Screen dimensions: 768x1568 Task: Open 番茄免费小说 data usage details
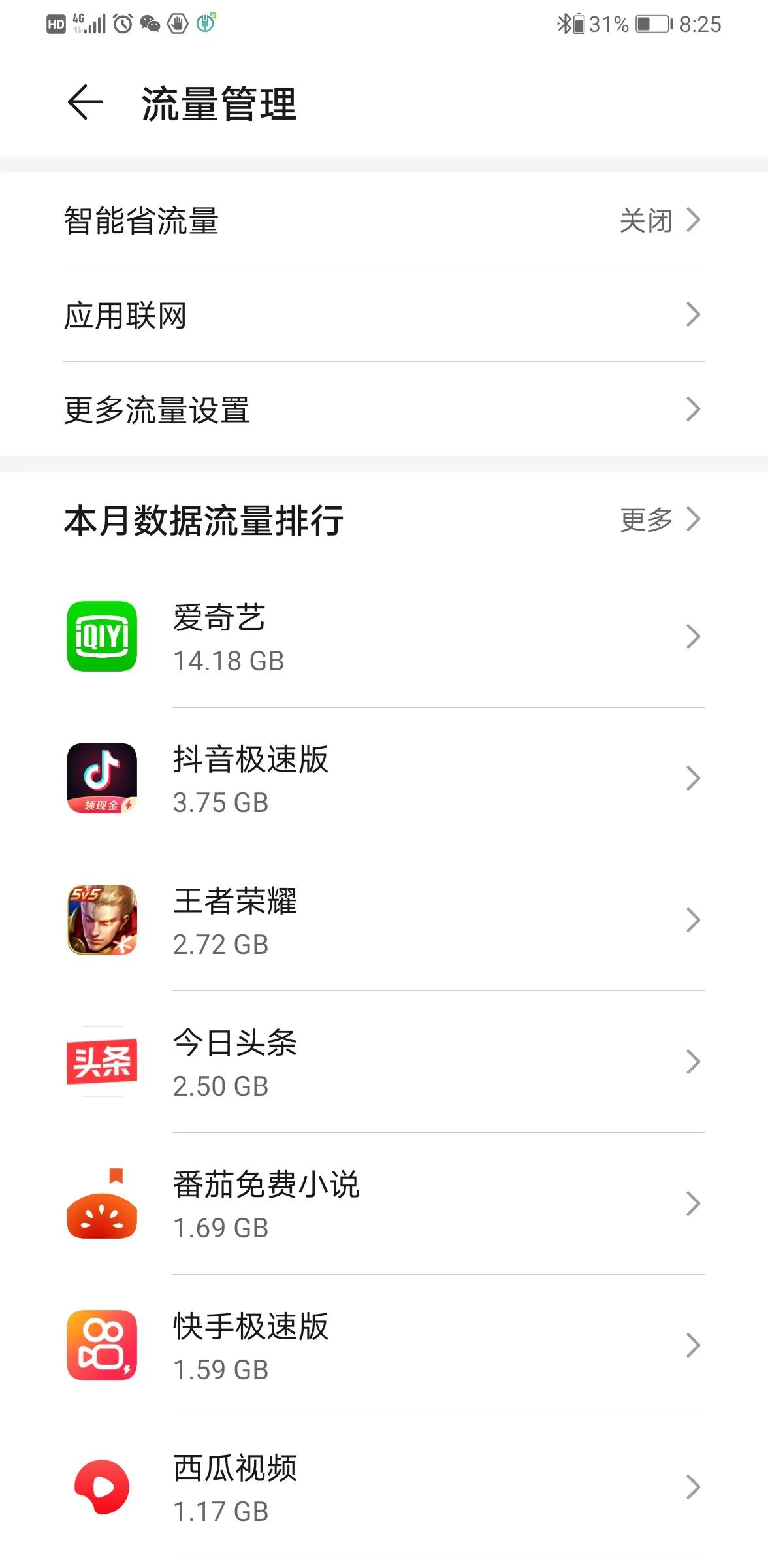tap(384, 1204)
